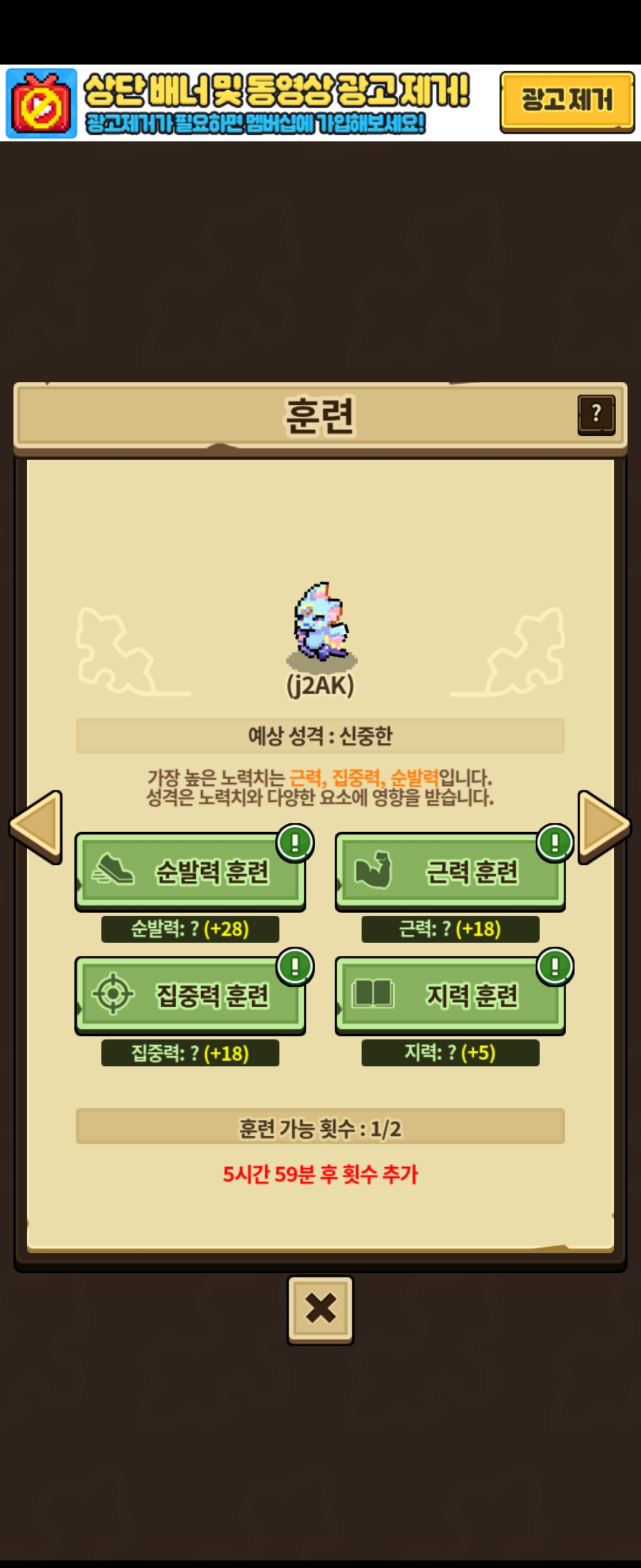The height and width of the screenshot is (1568, 641).
Task: Go to the previous monster with left arrow
Action: click(x=36, y=826)
